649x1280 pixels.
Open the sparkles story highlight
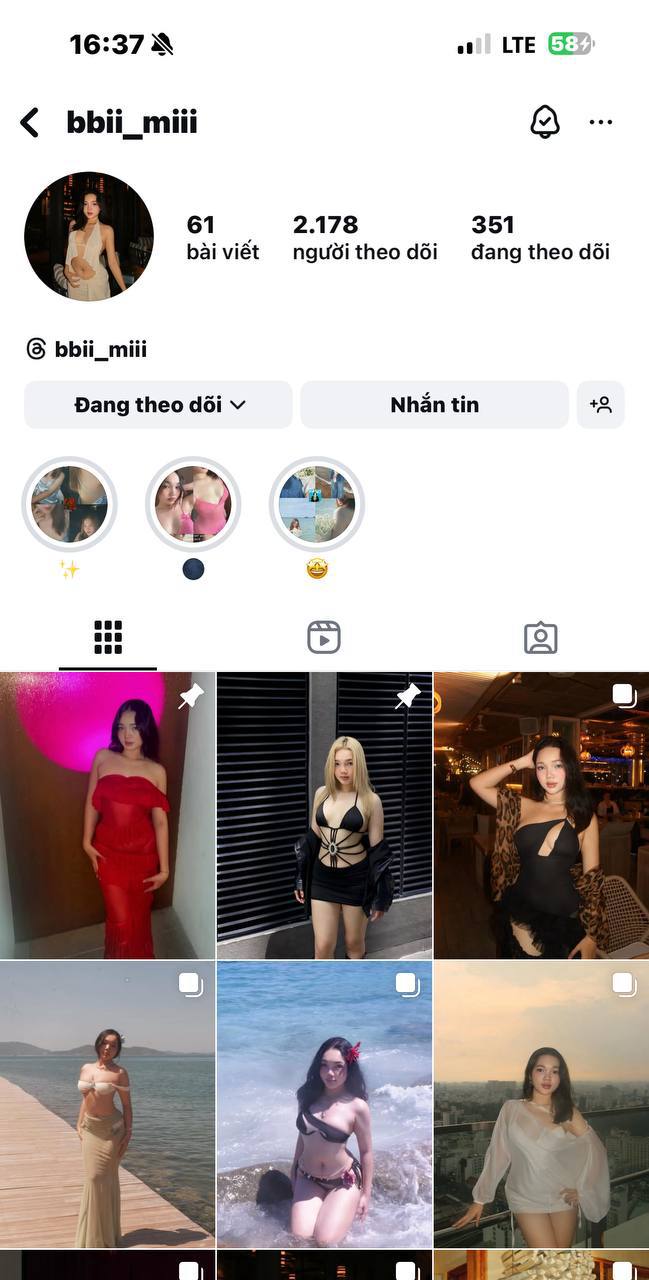pyautogui.click(x=69, y=505)
